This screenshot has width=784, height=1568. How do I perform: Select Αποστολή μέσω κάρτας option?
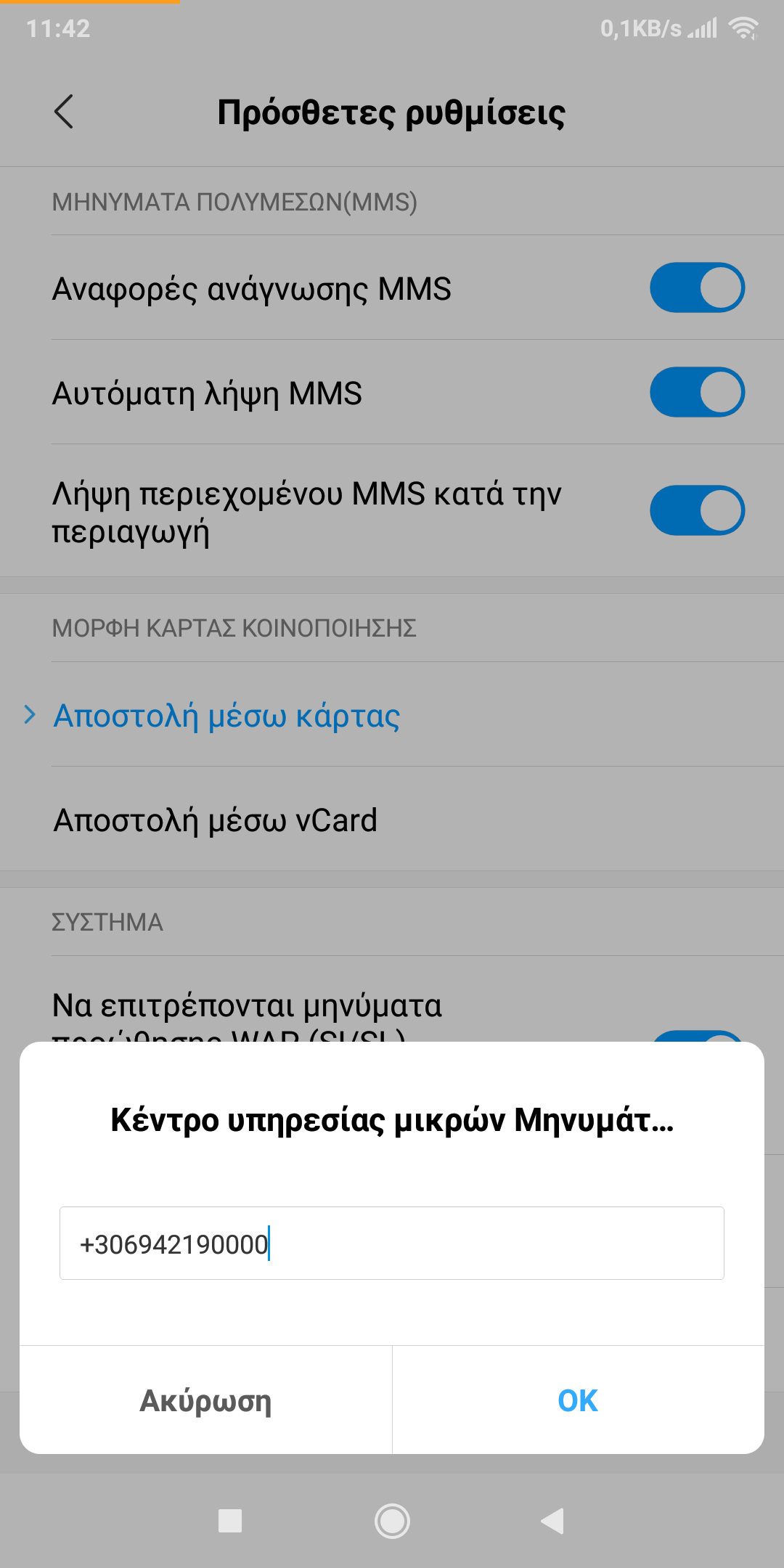pyautogui.click(x=226, y=716)
